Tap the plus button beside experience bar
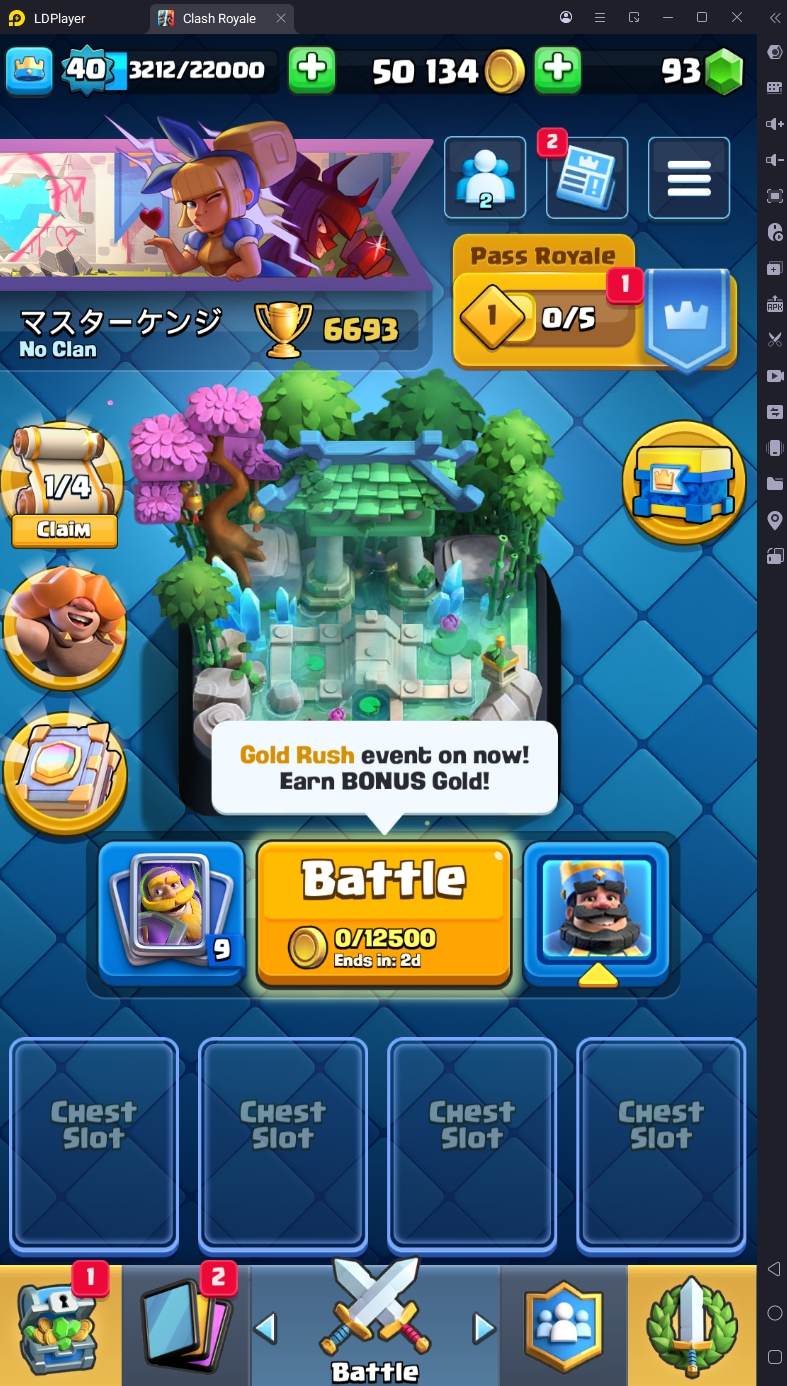 312,70
